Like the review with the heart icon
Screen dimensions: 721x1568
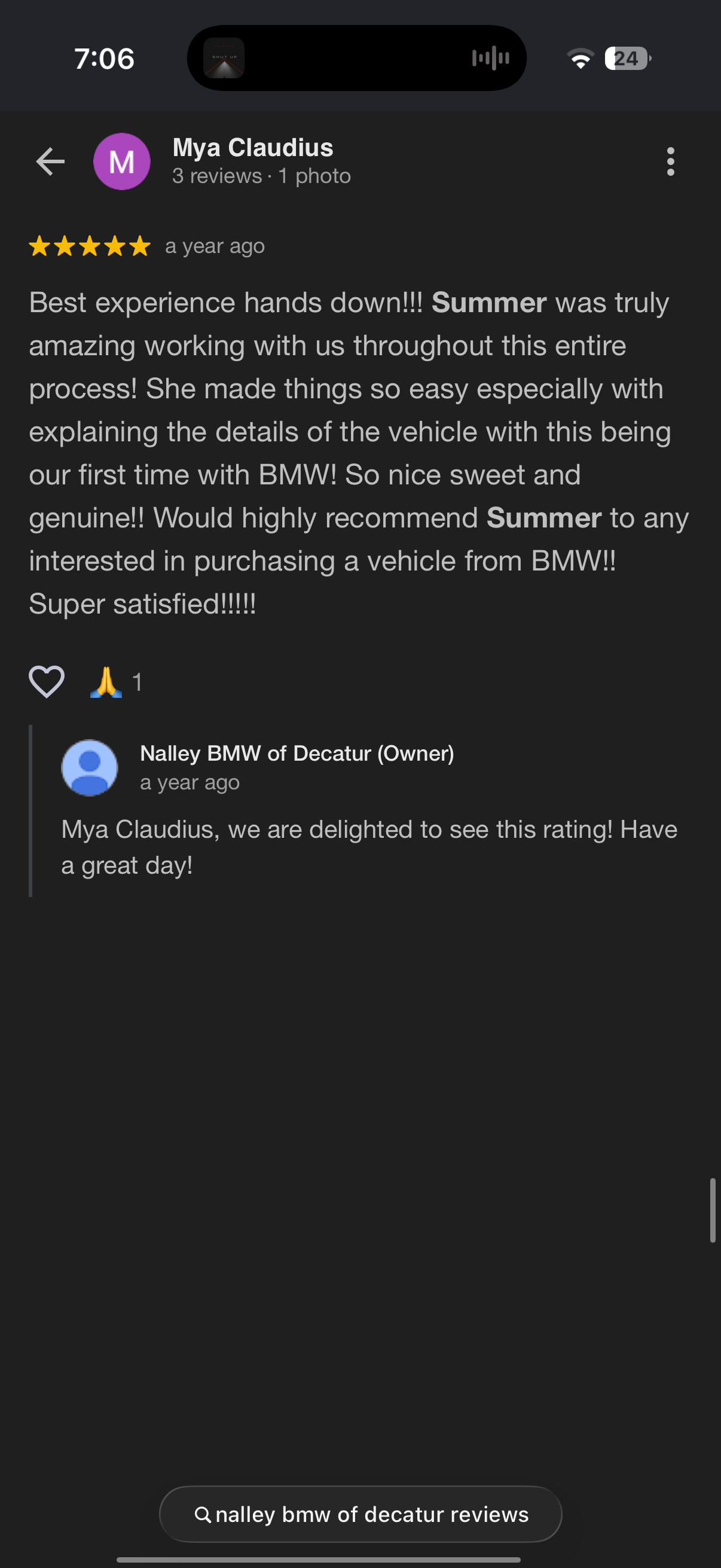tap(46, 682)
